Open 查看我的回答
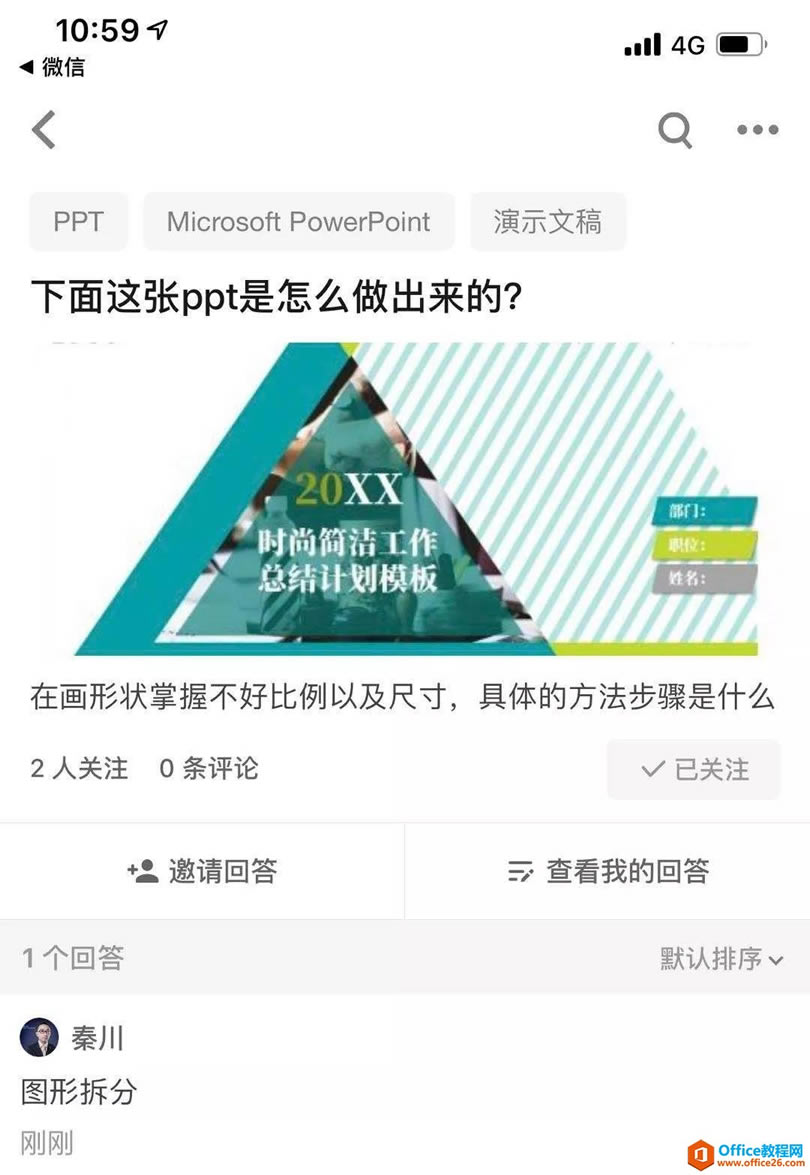The width and height of the screenshot is (810, 1175). [608, 871]
